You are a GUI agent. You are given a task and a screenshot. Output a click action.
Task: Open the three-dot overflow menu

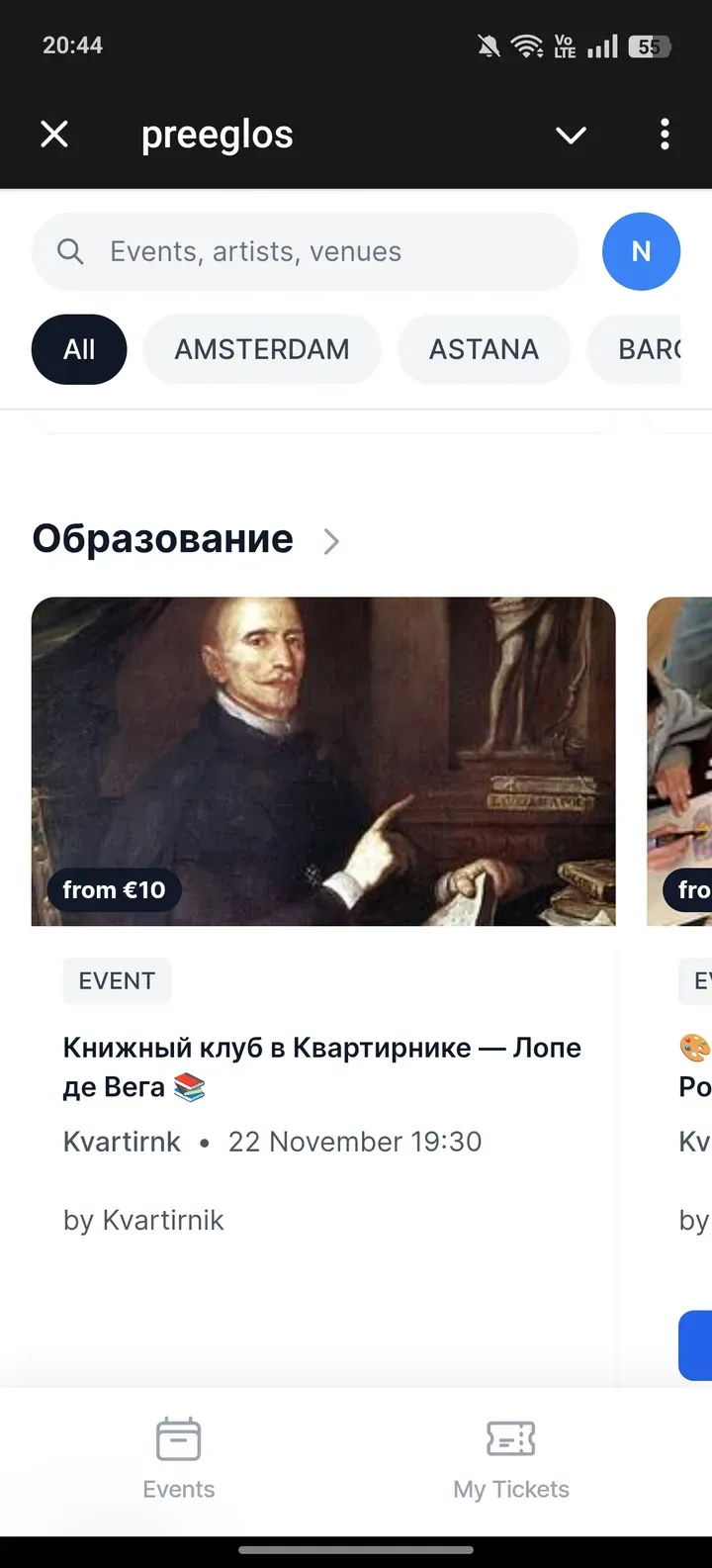click(665, 134)
